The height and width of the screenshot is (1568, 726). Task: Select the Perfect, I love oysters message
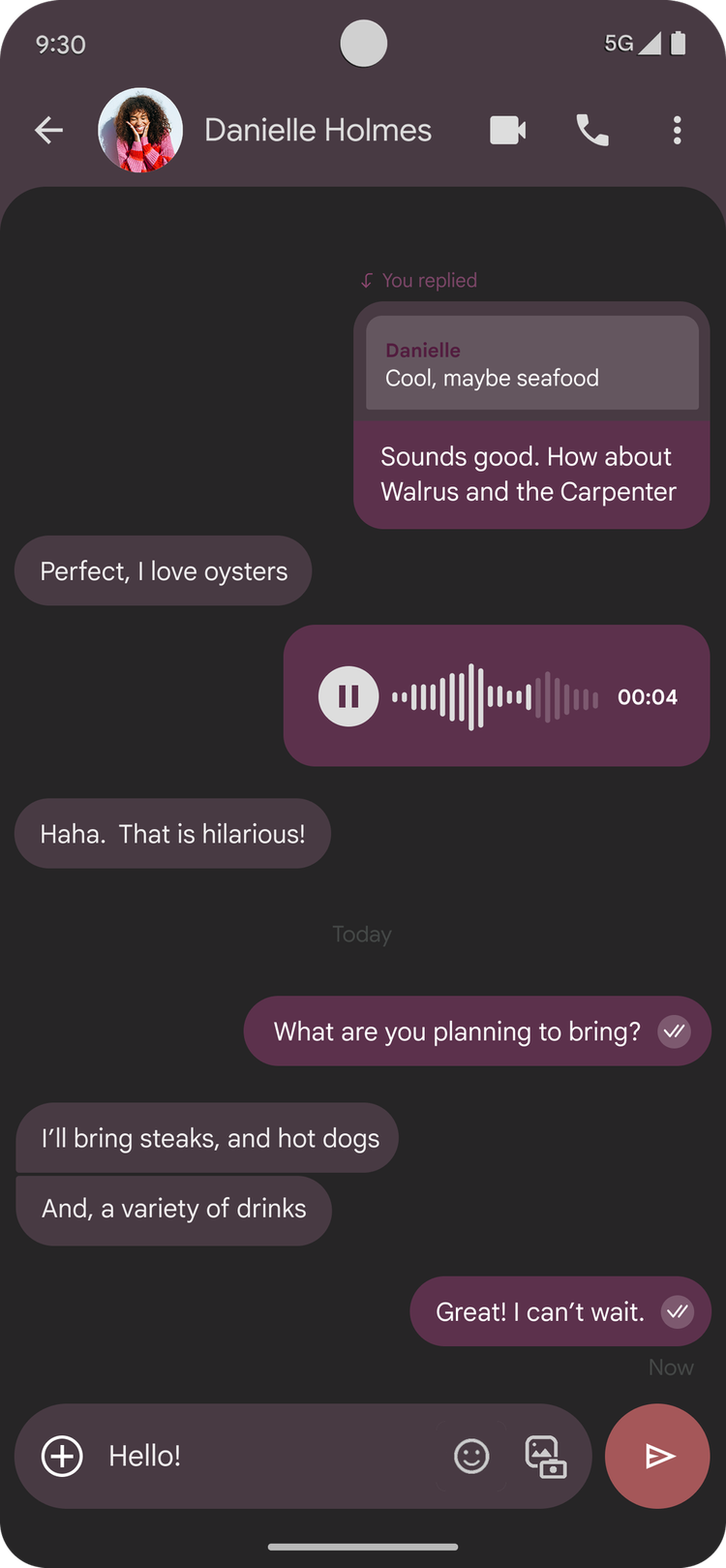click(x=162, y=570)
